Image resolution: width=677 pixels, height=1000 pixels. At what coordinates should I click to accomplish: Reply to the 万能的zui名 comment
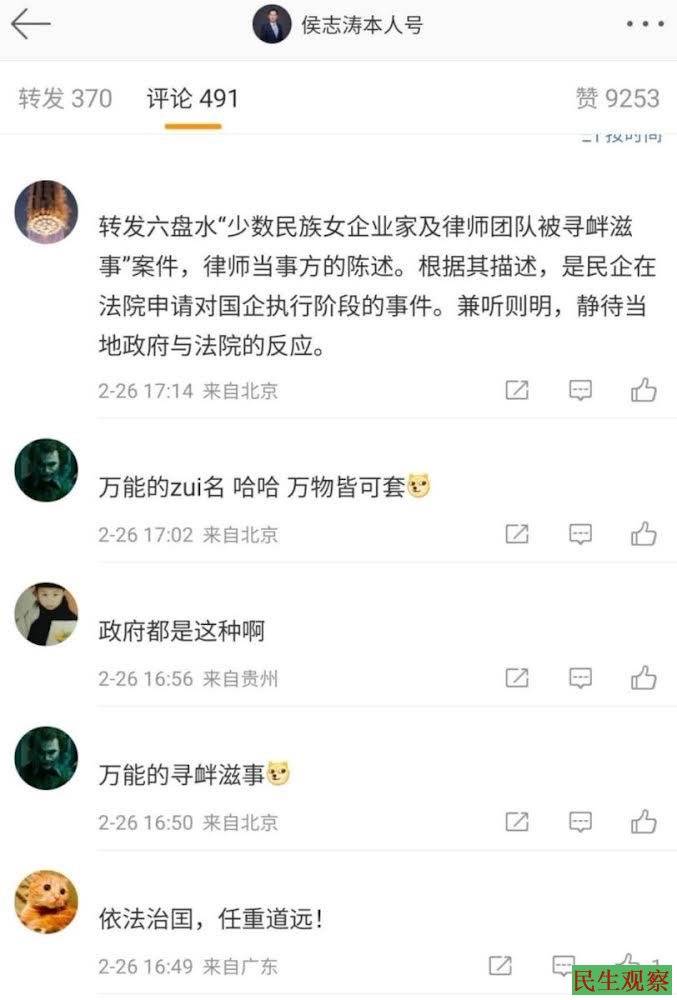pyautogui.click(x=580, y=534)
